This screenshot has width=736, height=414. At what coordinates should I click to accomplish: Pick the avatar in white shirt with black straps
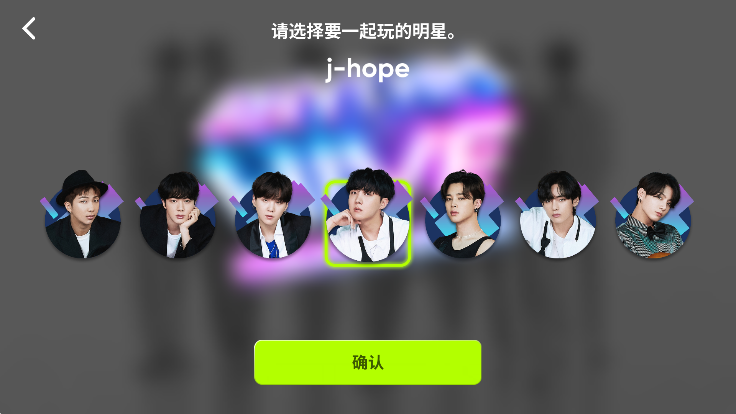click(x=557, y=217)
